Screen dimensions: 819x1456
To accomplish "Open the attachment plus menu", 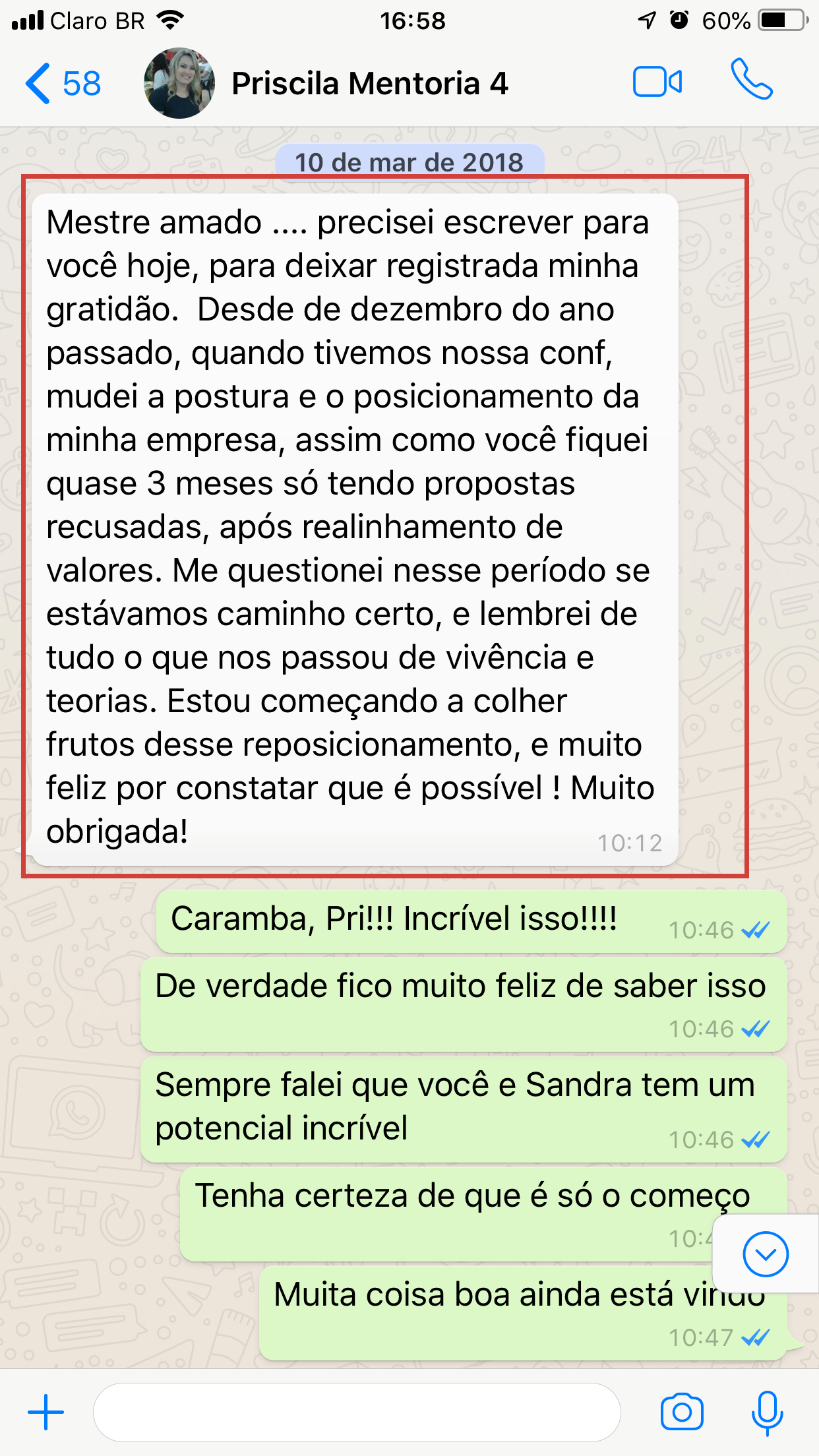I will [45, 1412].
